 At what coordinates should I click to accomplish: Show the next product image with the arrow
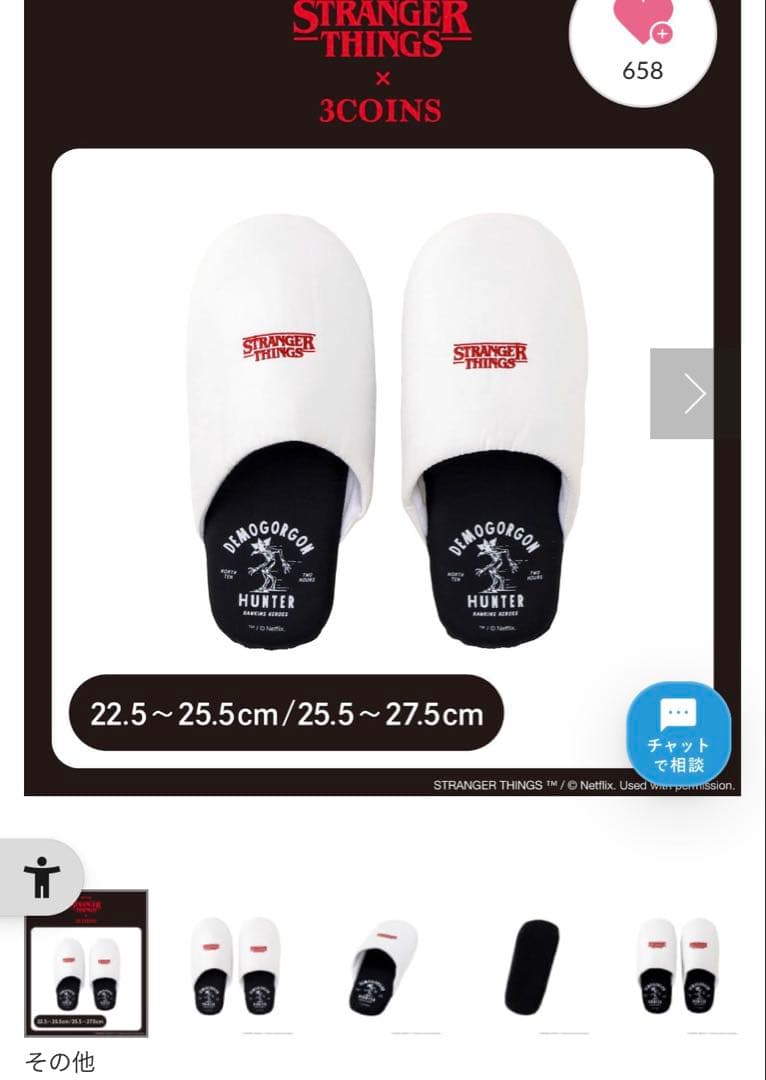point(694,393)
